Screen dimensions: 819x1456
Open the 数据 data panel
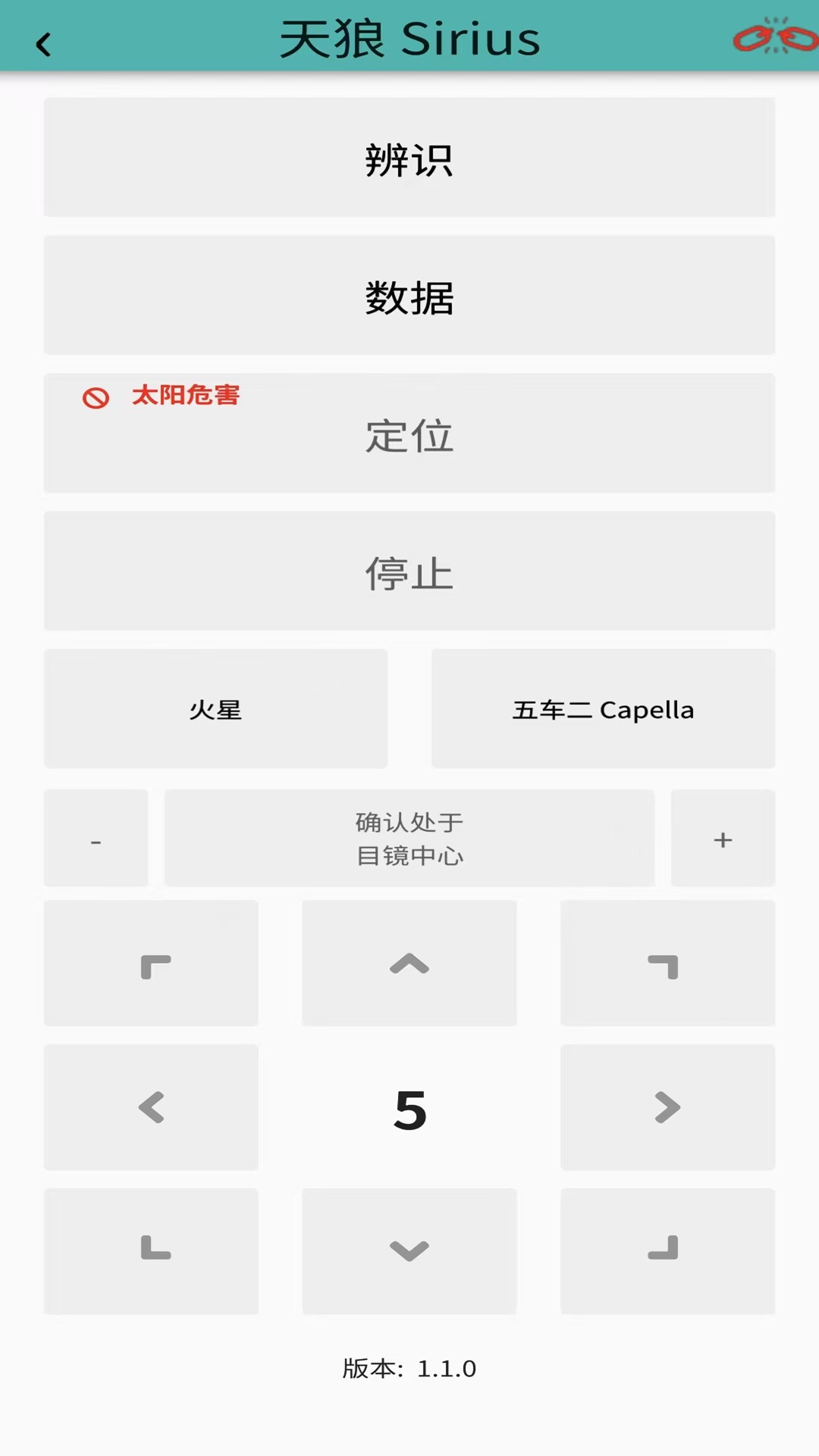click(x=409, y=296)
